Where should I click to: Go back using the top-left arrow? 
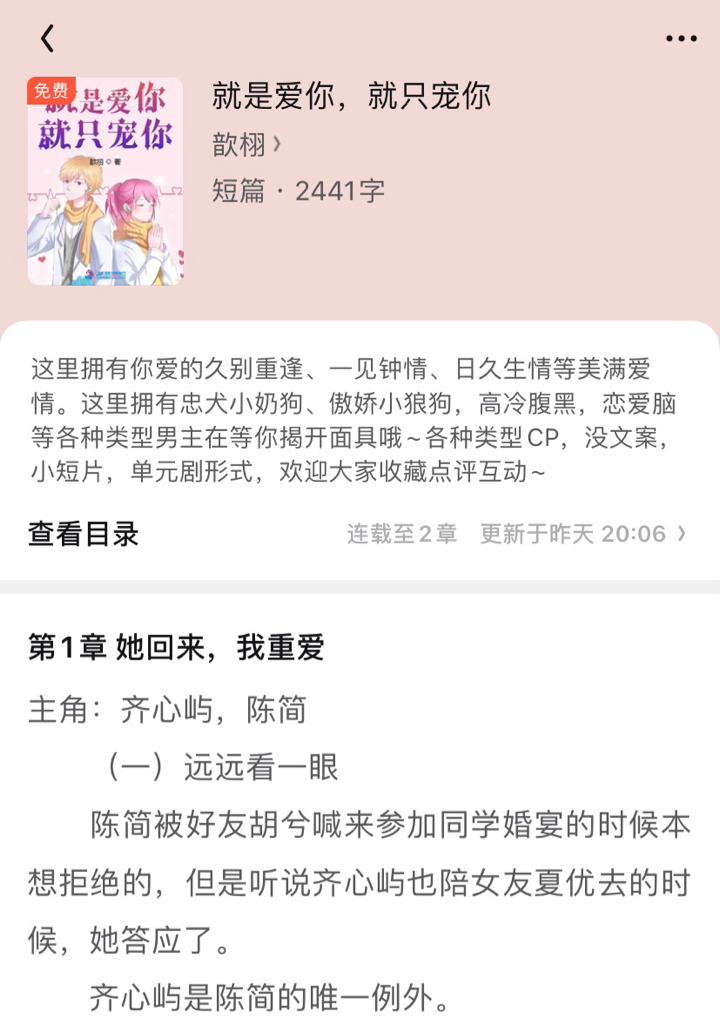tap(47, 39)
